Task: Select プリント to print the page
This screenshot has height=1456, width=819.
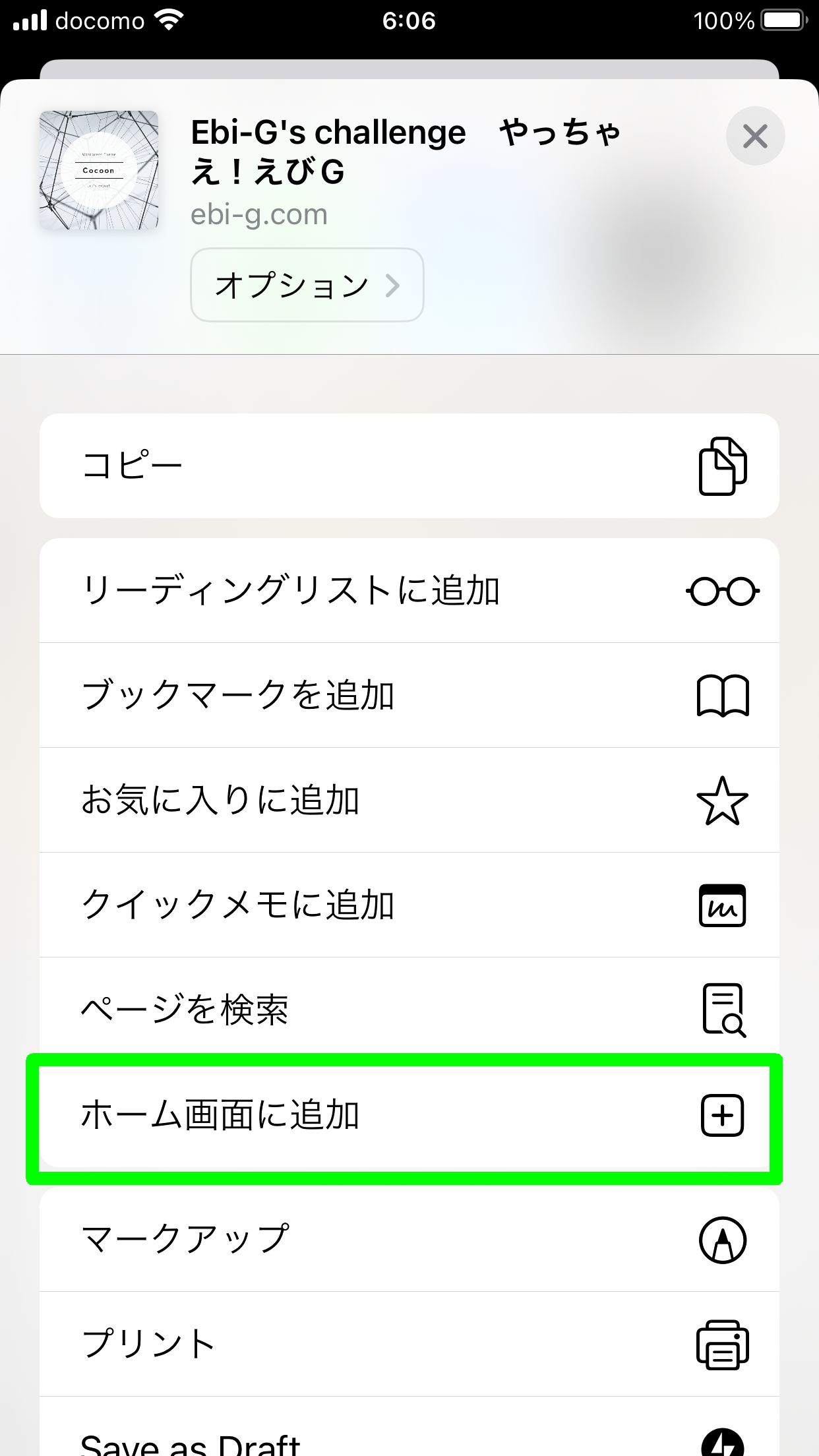Action: [x=409, y=1344]
